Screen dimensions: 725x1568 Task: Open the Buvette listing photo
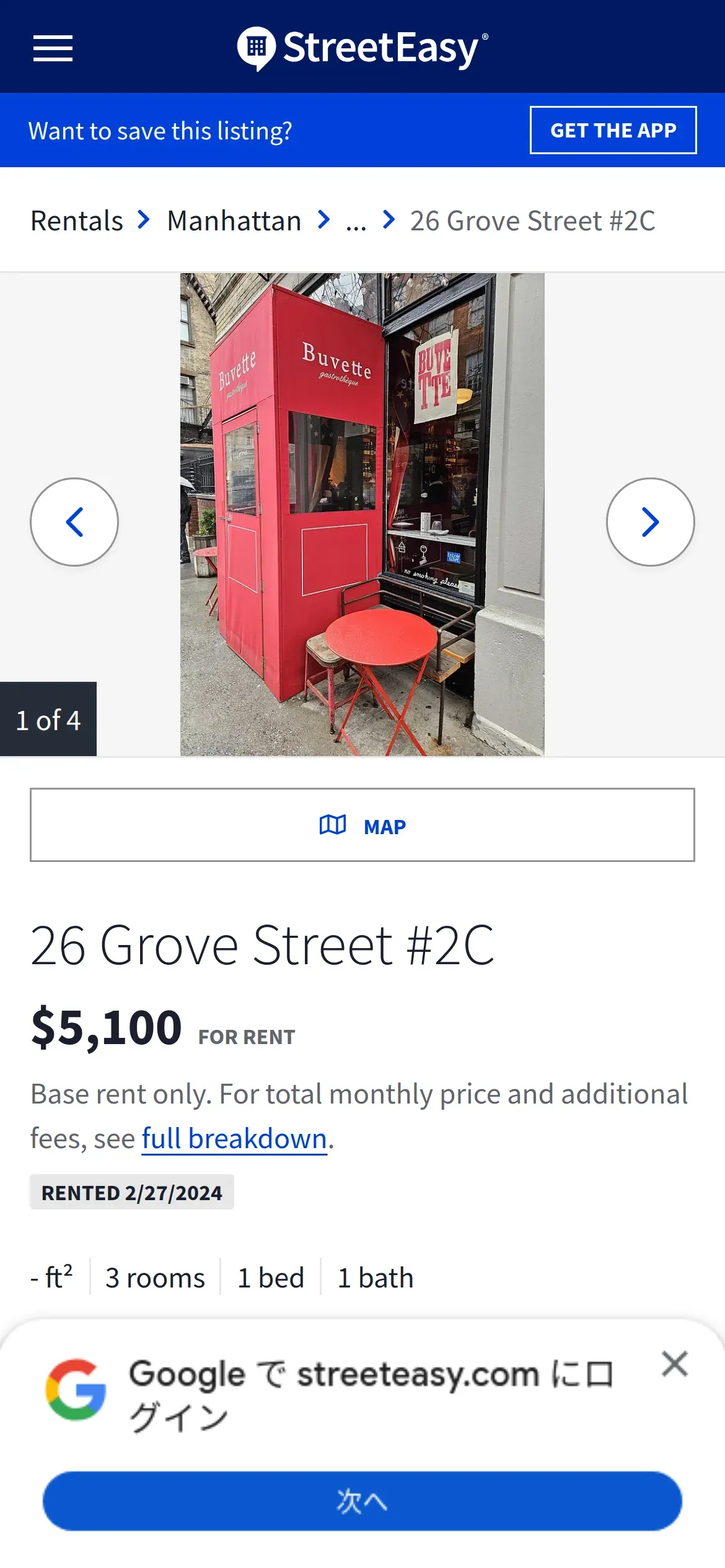pyautogui.click(x=362, y=514)
